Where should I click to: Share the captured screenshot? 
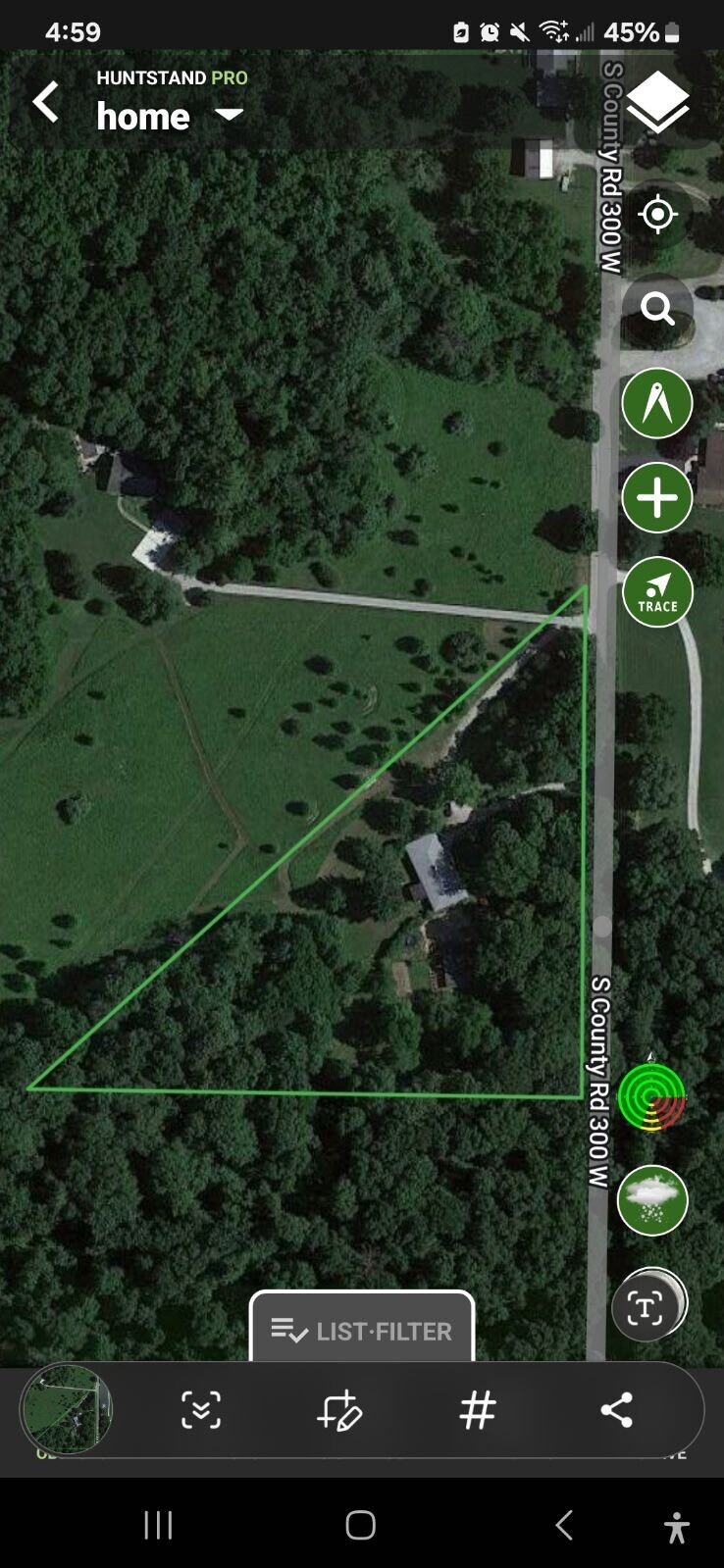(616, 1410)
